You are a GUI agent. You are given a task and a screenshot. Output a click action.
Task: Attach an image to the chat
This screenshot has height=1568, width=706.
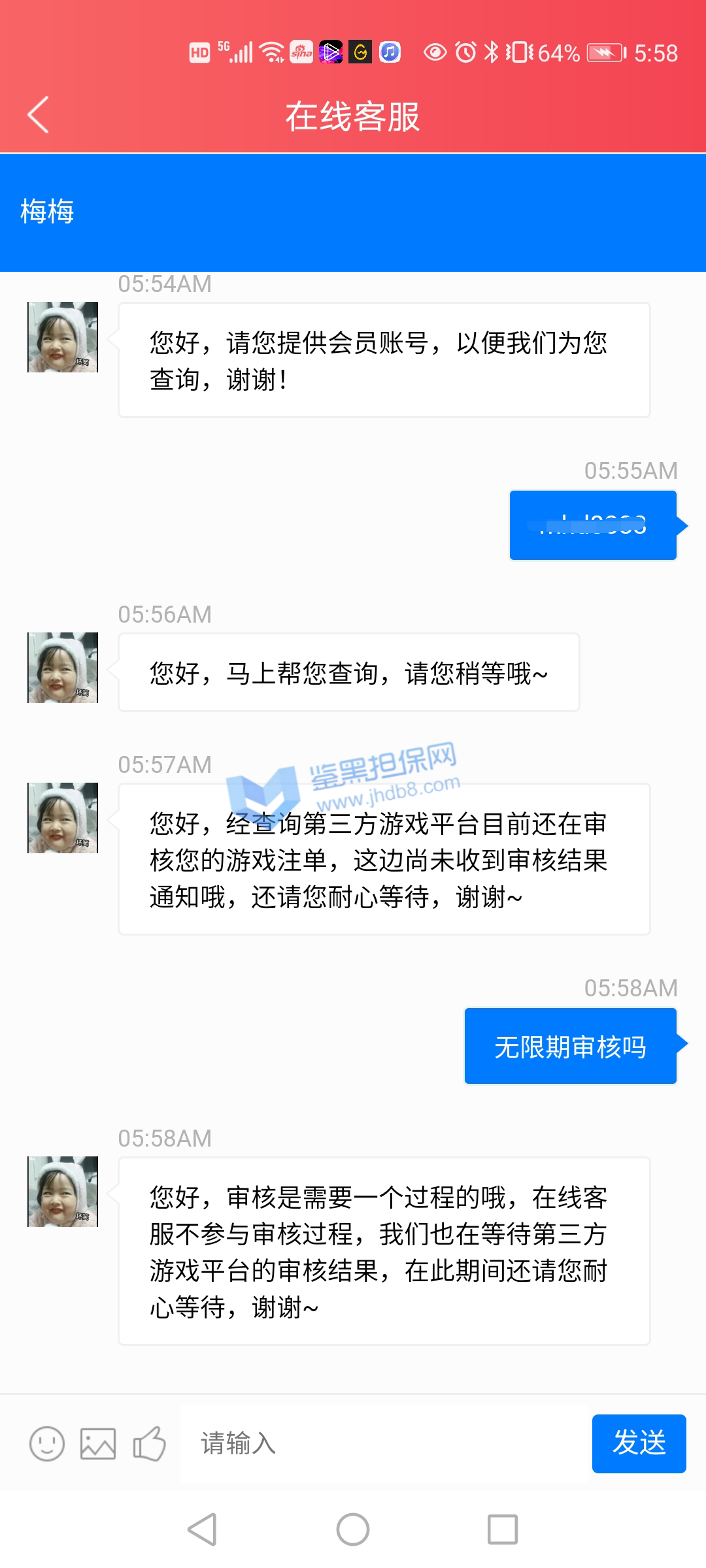pyautogui.click(x=98, y=1443)
